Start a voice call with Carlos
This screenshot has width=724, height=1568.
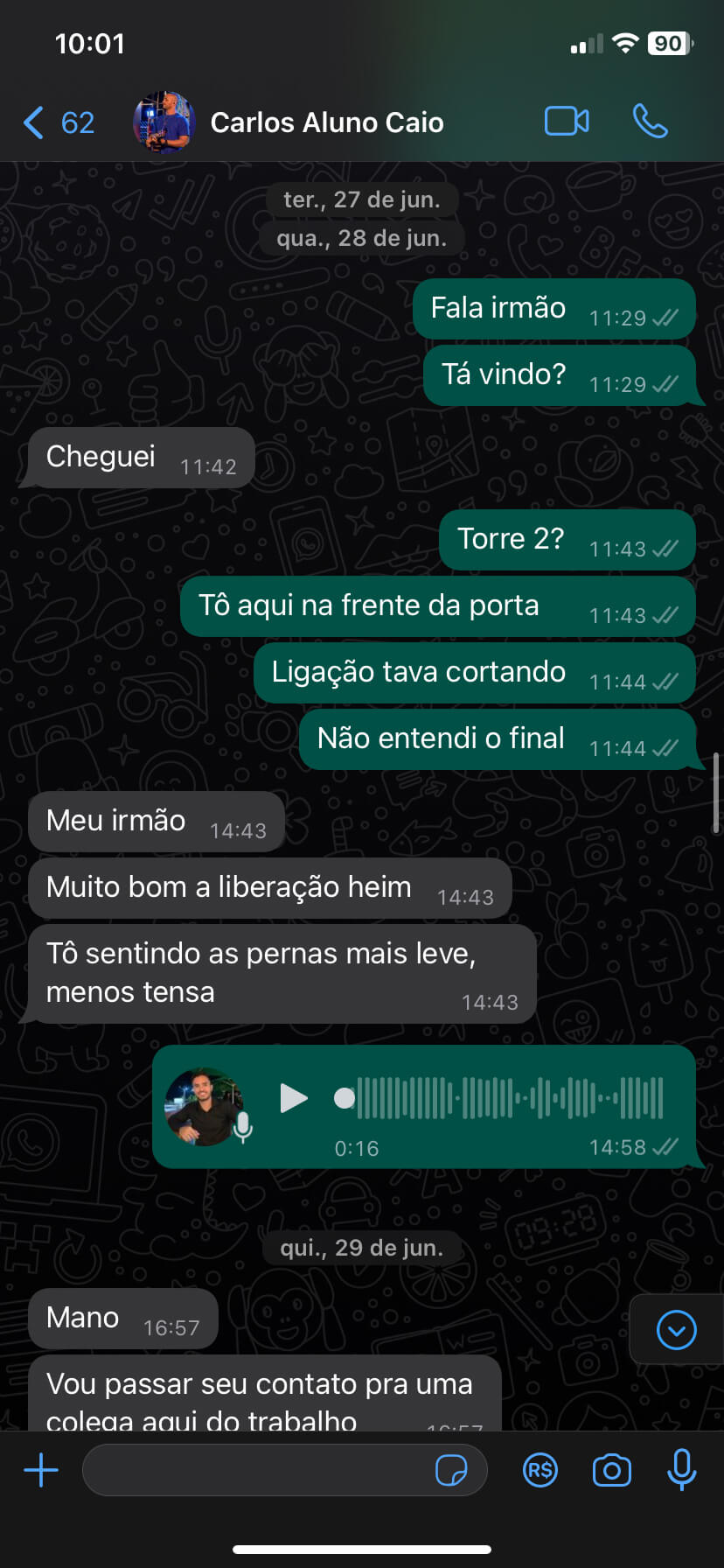[x=650, y=122]
